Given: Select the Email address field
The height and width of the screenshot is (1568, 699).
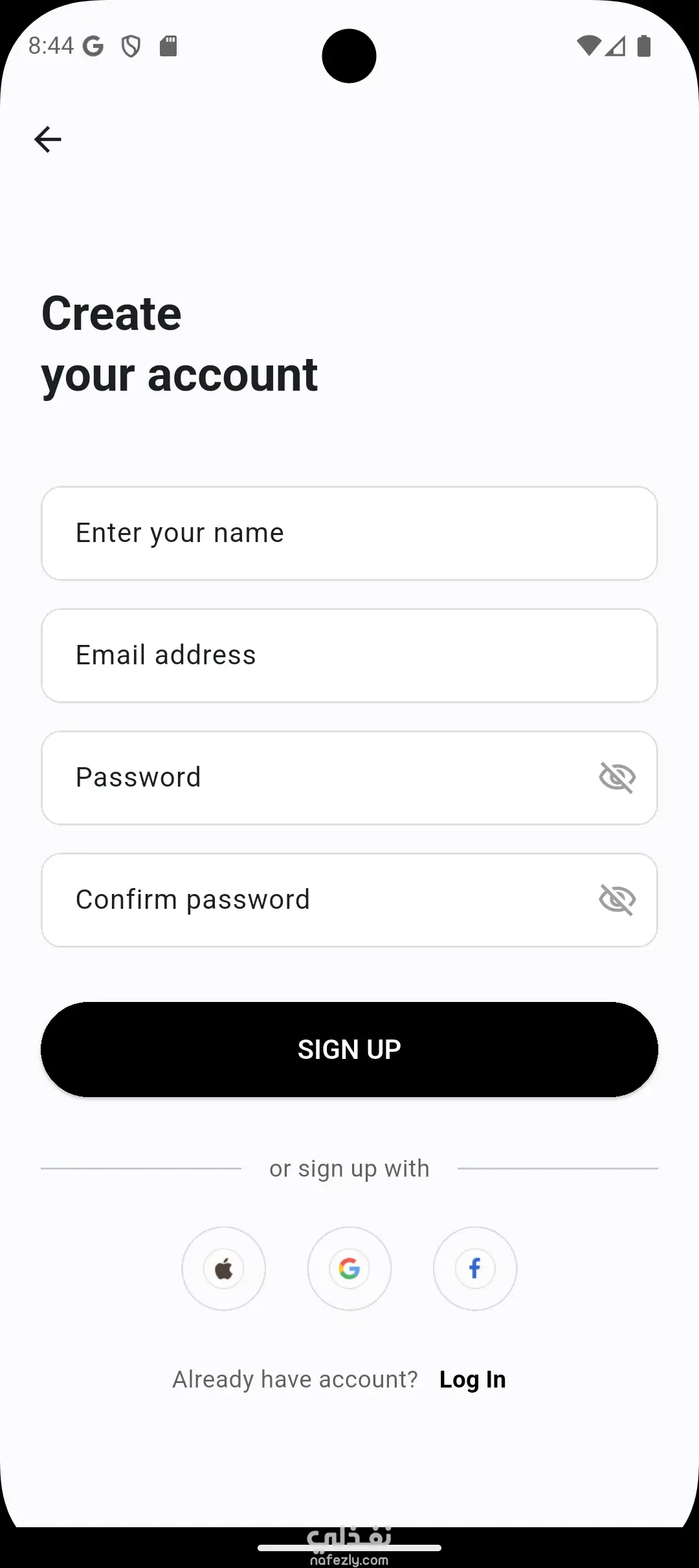Looking at the screenshot, I should (x=349, y=655).
